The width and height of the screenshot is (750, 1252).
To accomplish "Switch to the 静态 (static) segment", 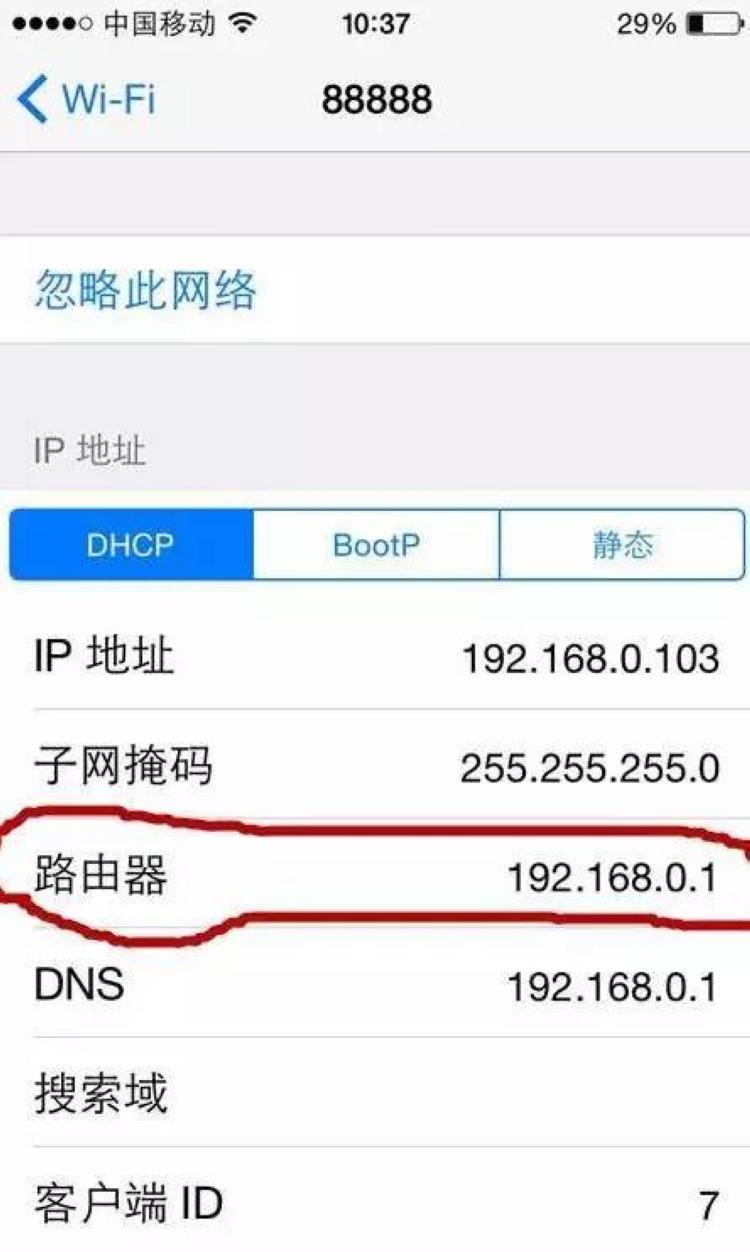I will click(622, 545).
